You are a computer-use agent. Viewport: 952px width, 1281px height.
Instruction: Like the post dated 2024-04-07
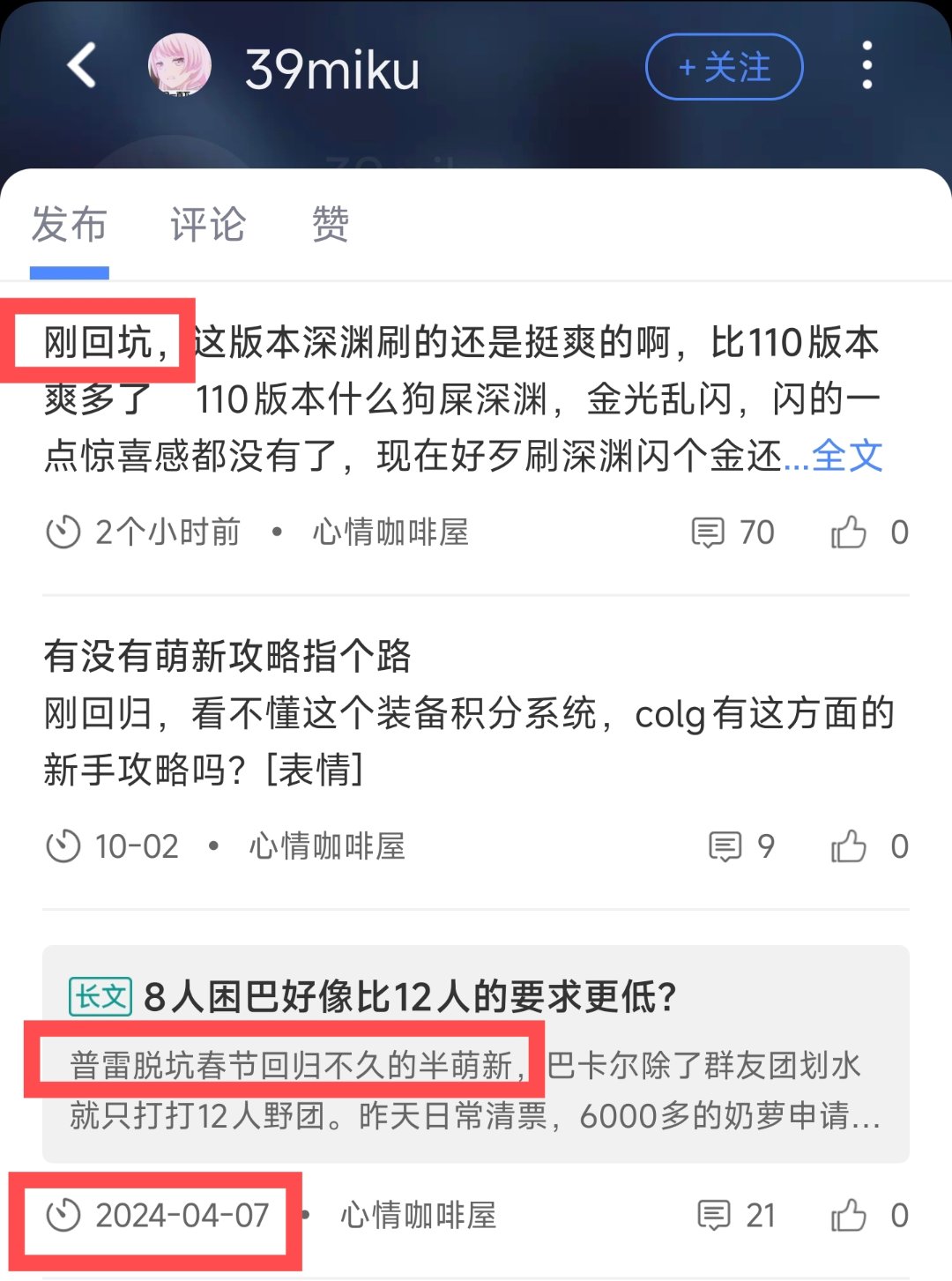pos(850,1216)
